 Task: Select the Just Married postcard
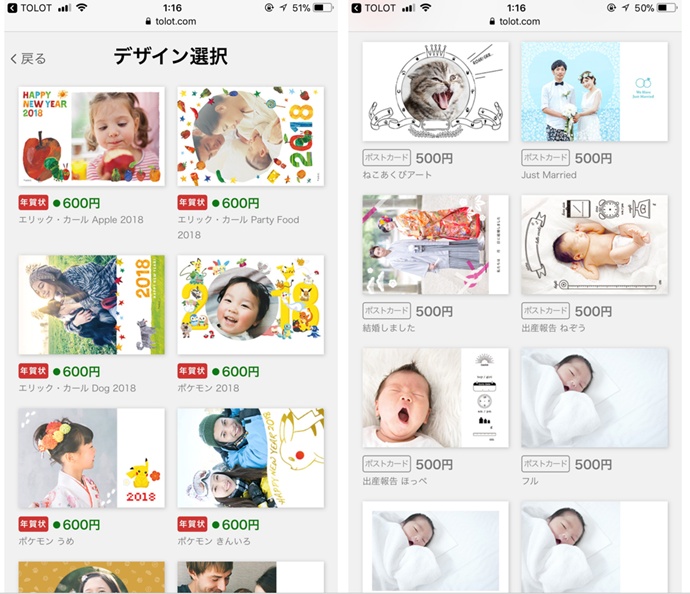pyautogui.click(x=594, y=91)
